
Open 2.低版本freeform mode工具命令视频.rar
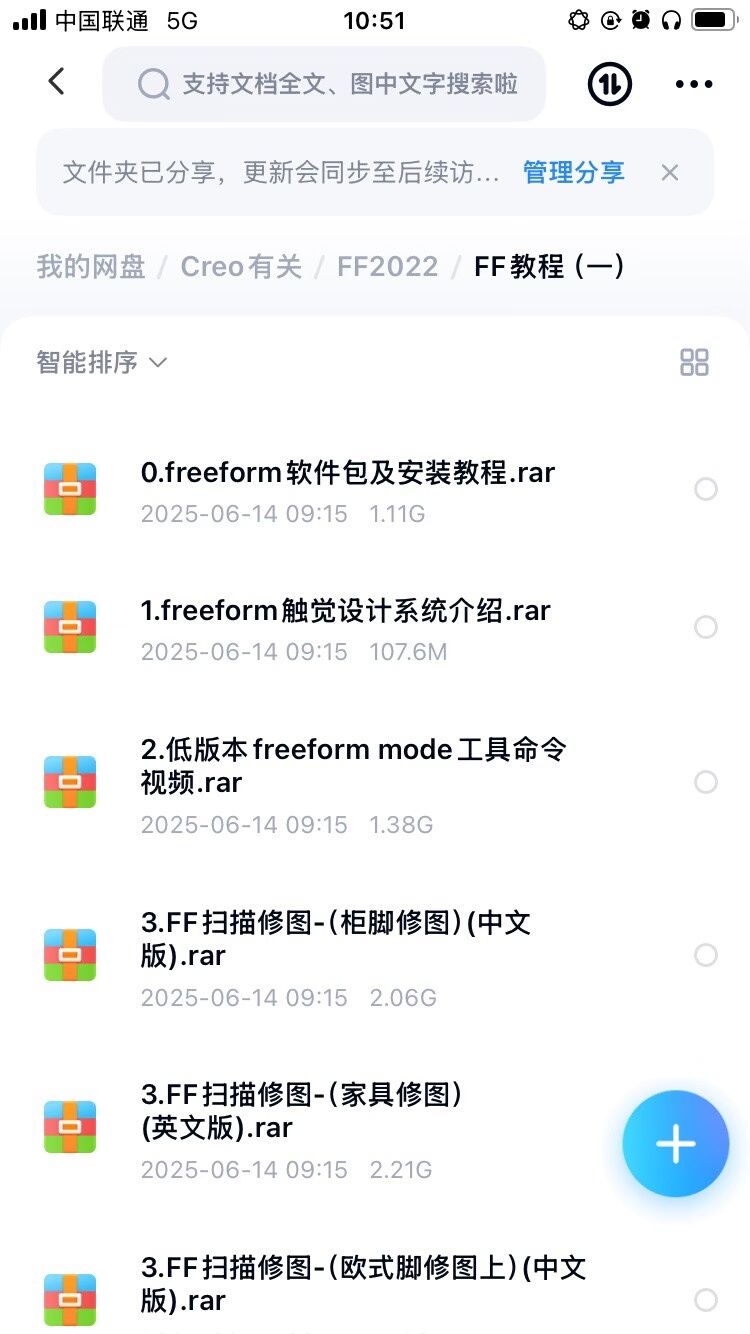click(354, 765)
